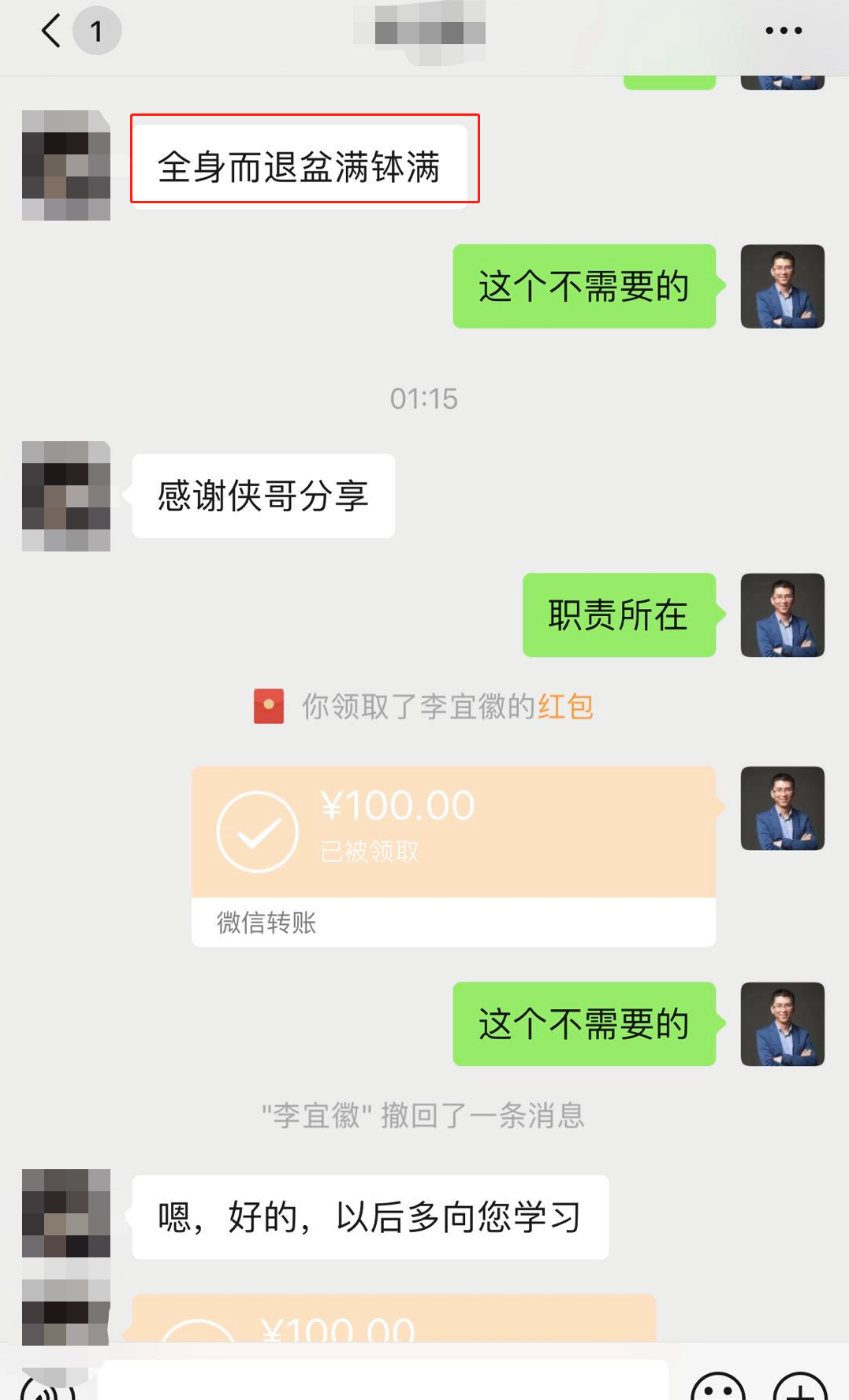Tap the red packet icon next to the claim notice
Screen dimensions: 849x1400
(267, 707)
